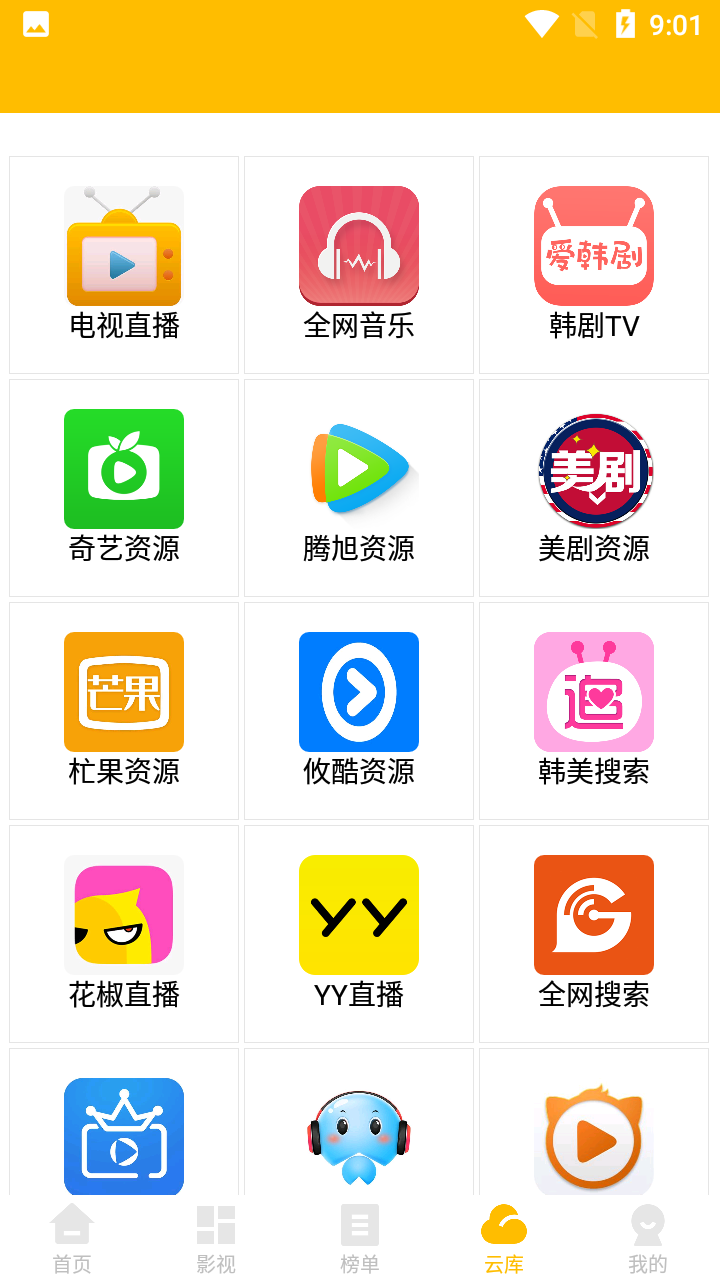Image resolution: width=720 pixels, height=1280 pixels.
Task: Open the pink 韩美搜索 icon
Action: pos(593,691)
